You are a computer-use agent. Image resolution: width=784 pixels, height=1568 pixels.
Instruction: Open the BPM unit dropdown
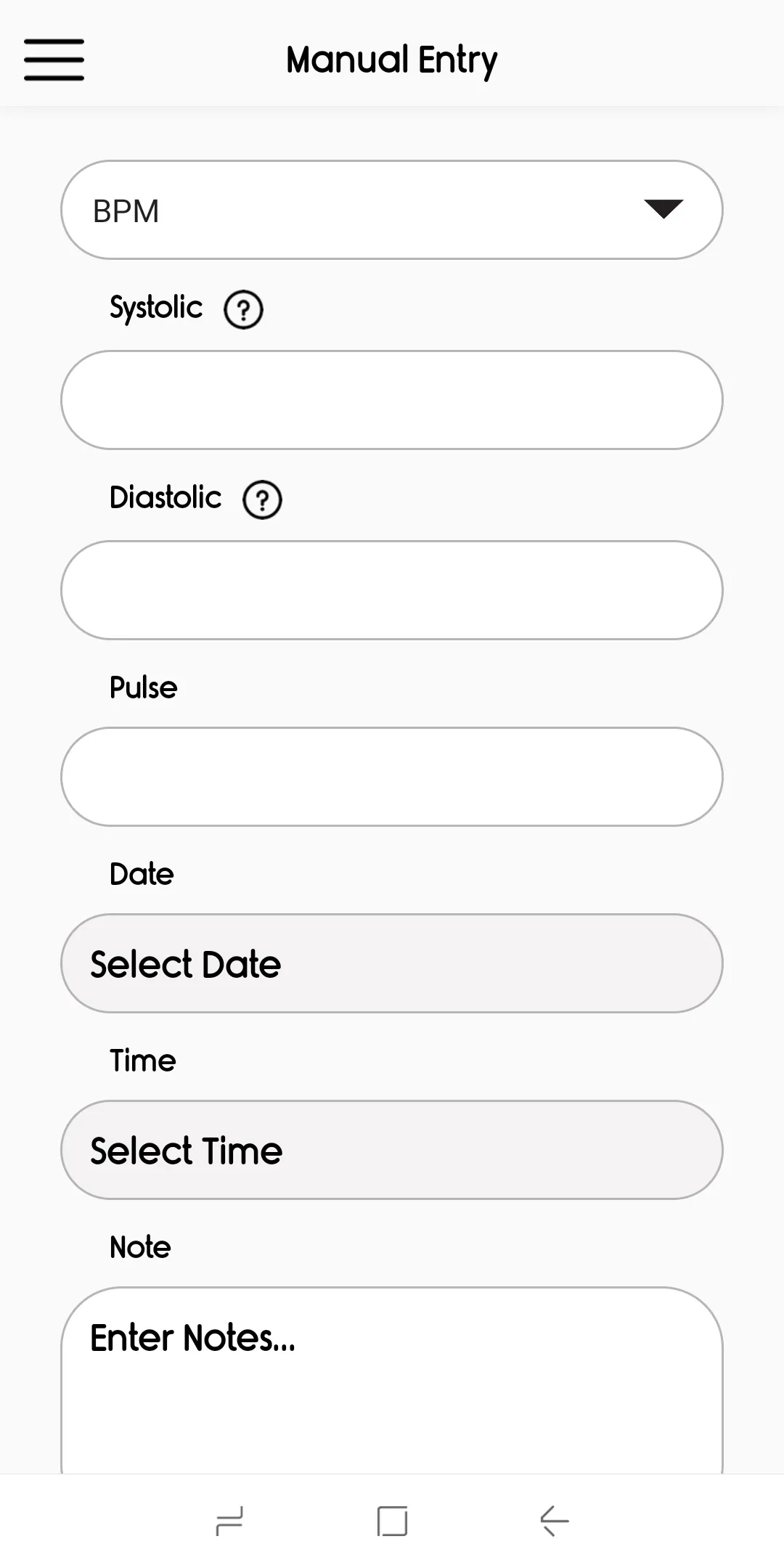point(391,210)
